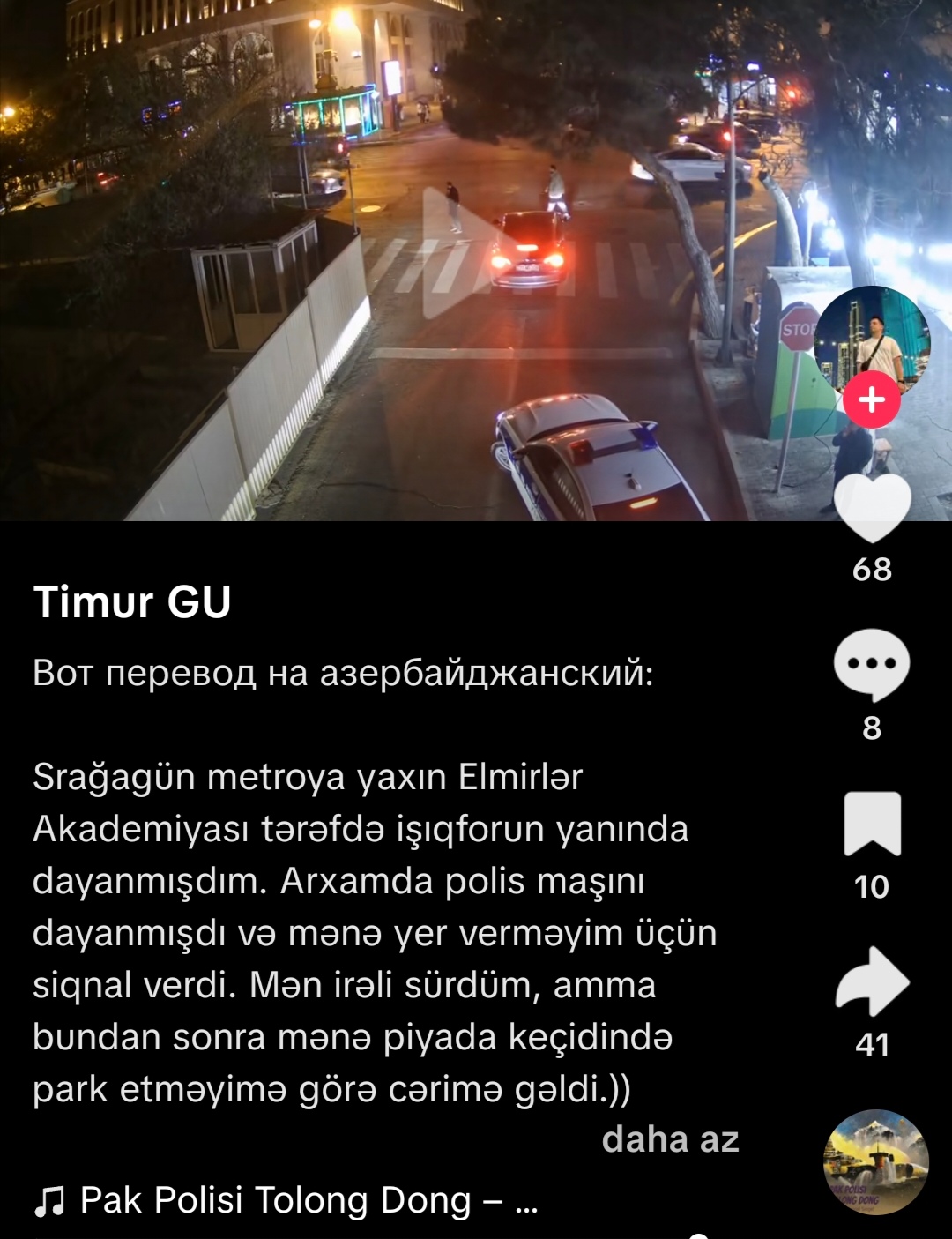Open the comments on this video

point(872,664)
